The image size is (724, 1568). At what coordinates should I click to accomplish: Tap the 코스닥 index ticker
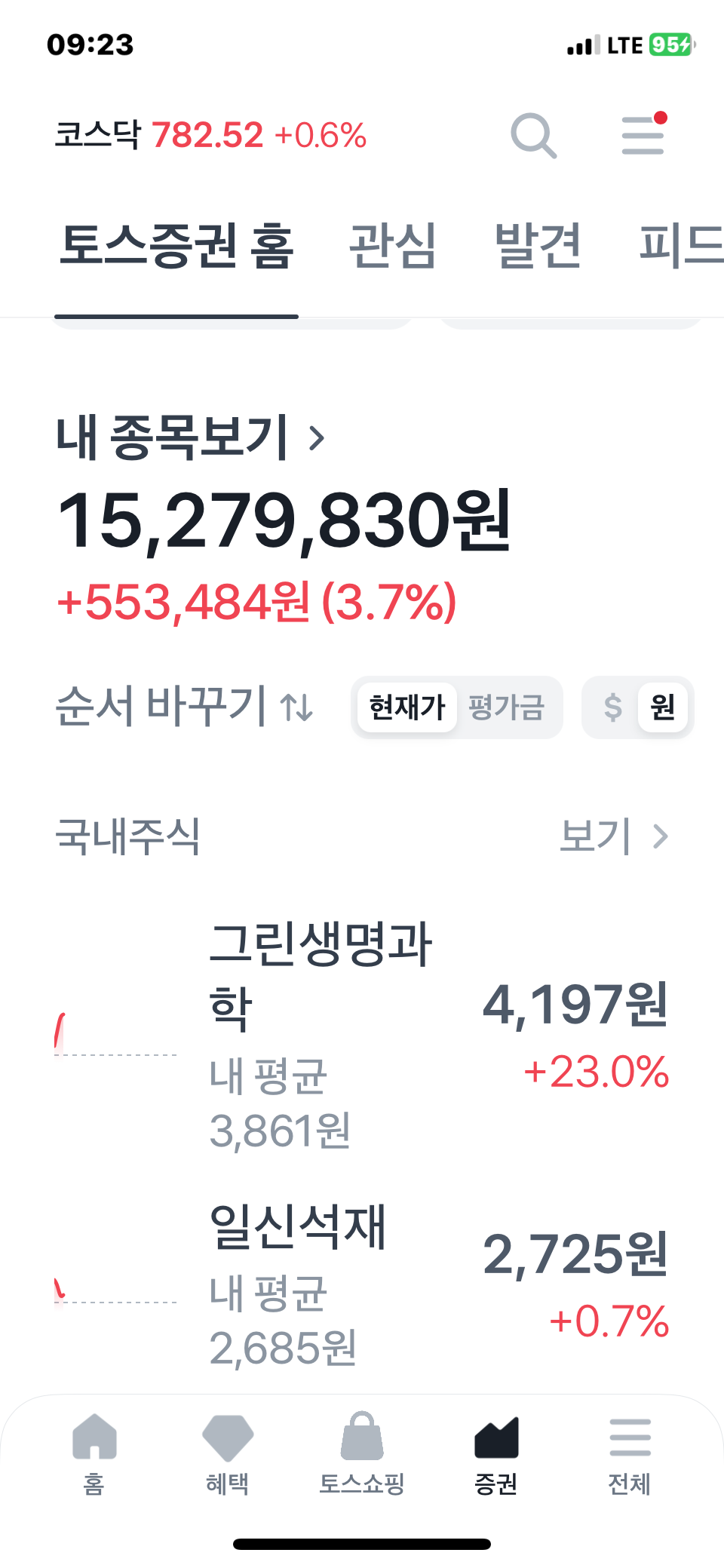210,136
